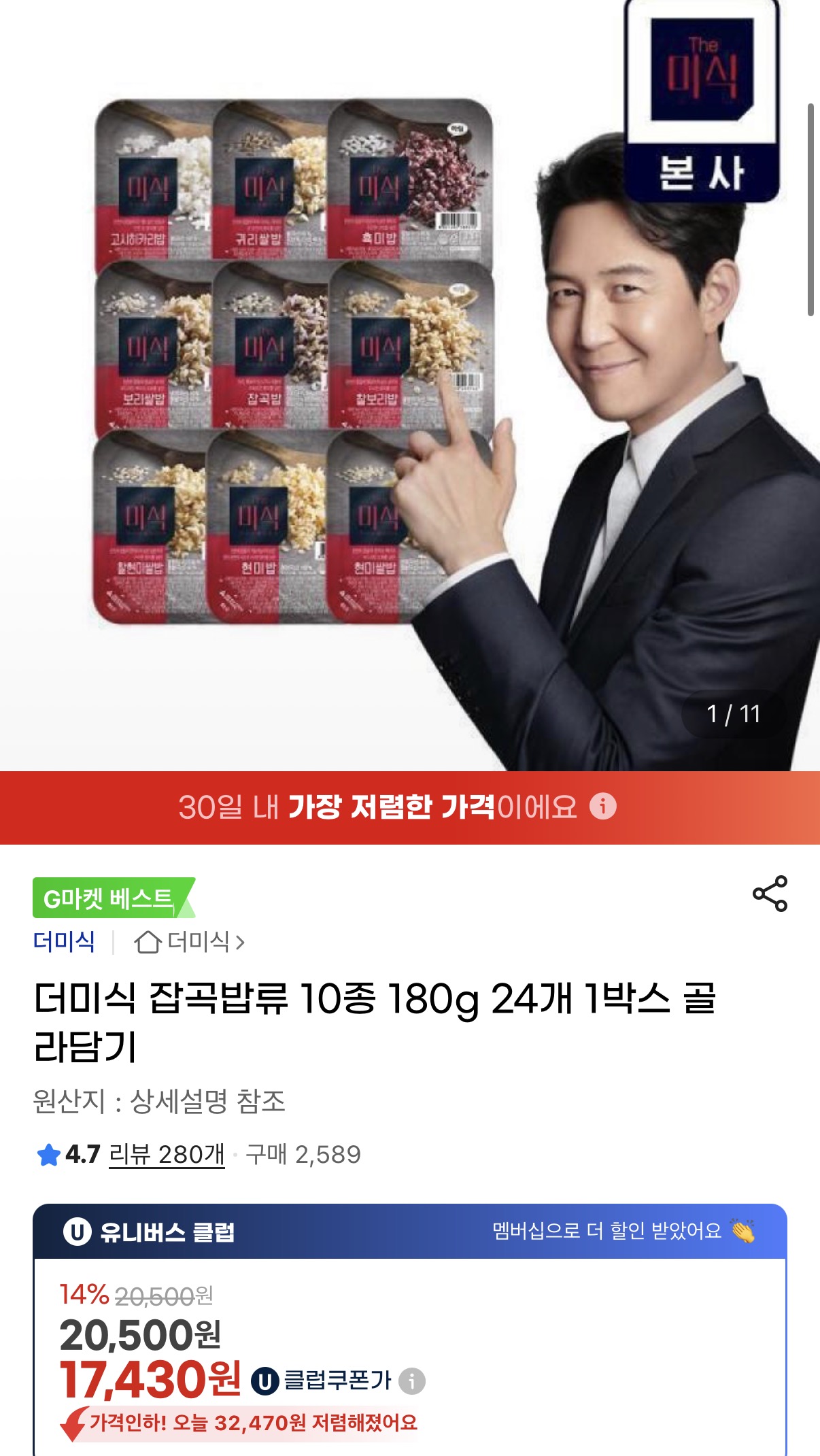Image resolution: width=820 pixels, height=1456 pixels.
Task: Tap info icon on lowest price banner
Action: 602,807
